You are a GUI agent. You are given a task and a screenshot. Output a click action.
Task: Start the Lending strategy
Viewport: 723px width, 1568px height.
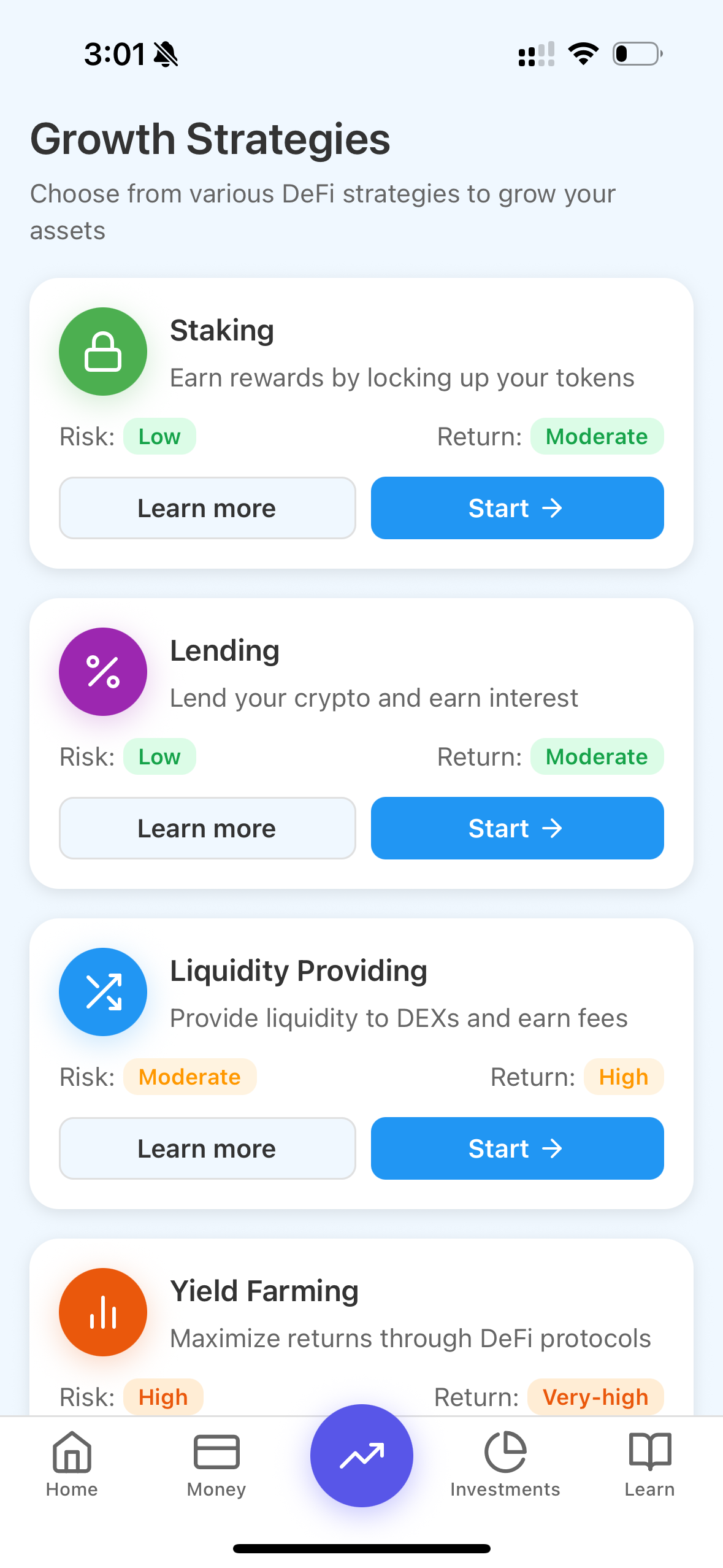[517, 828]
